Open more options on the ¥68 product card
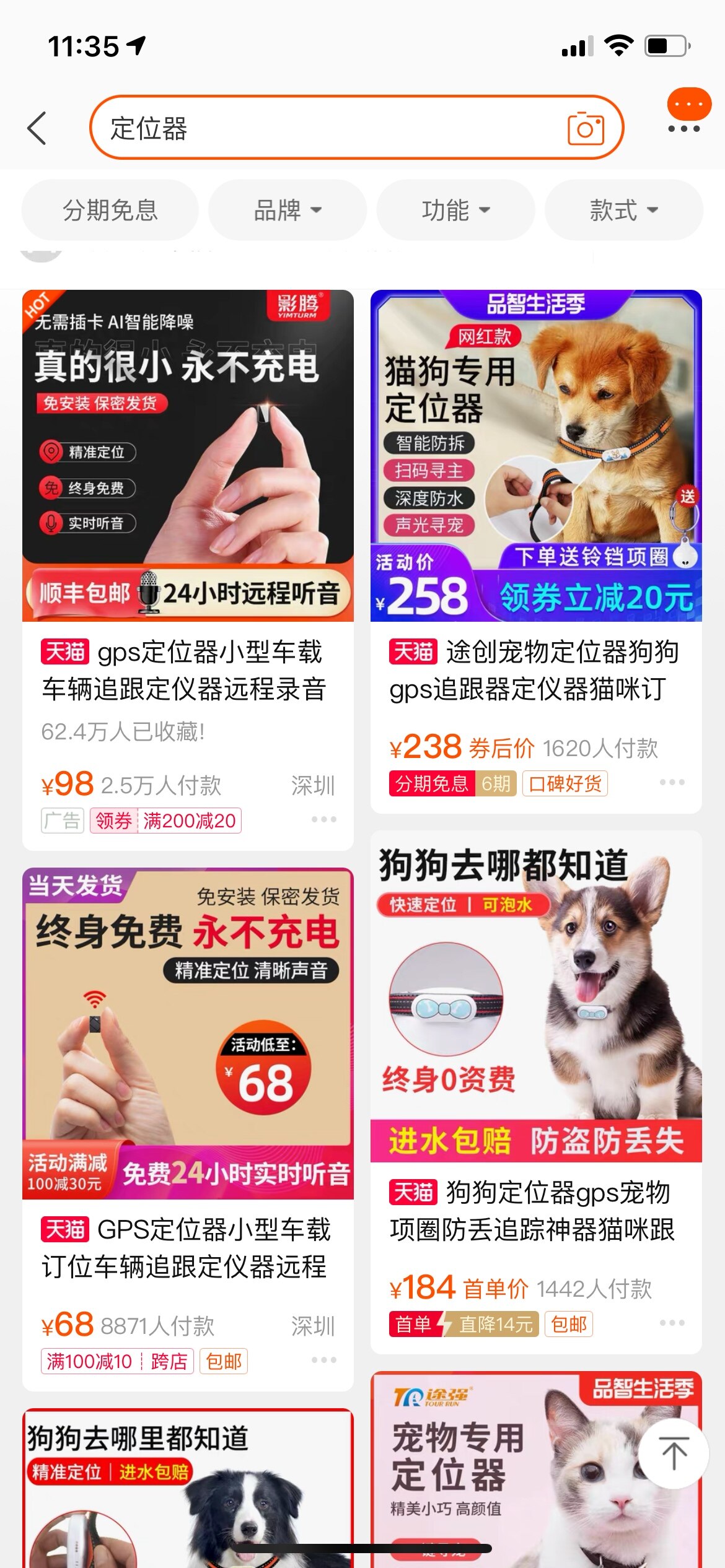Screen dimensions: 725x1568 (323, 1360)
